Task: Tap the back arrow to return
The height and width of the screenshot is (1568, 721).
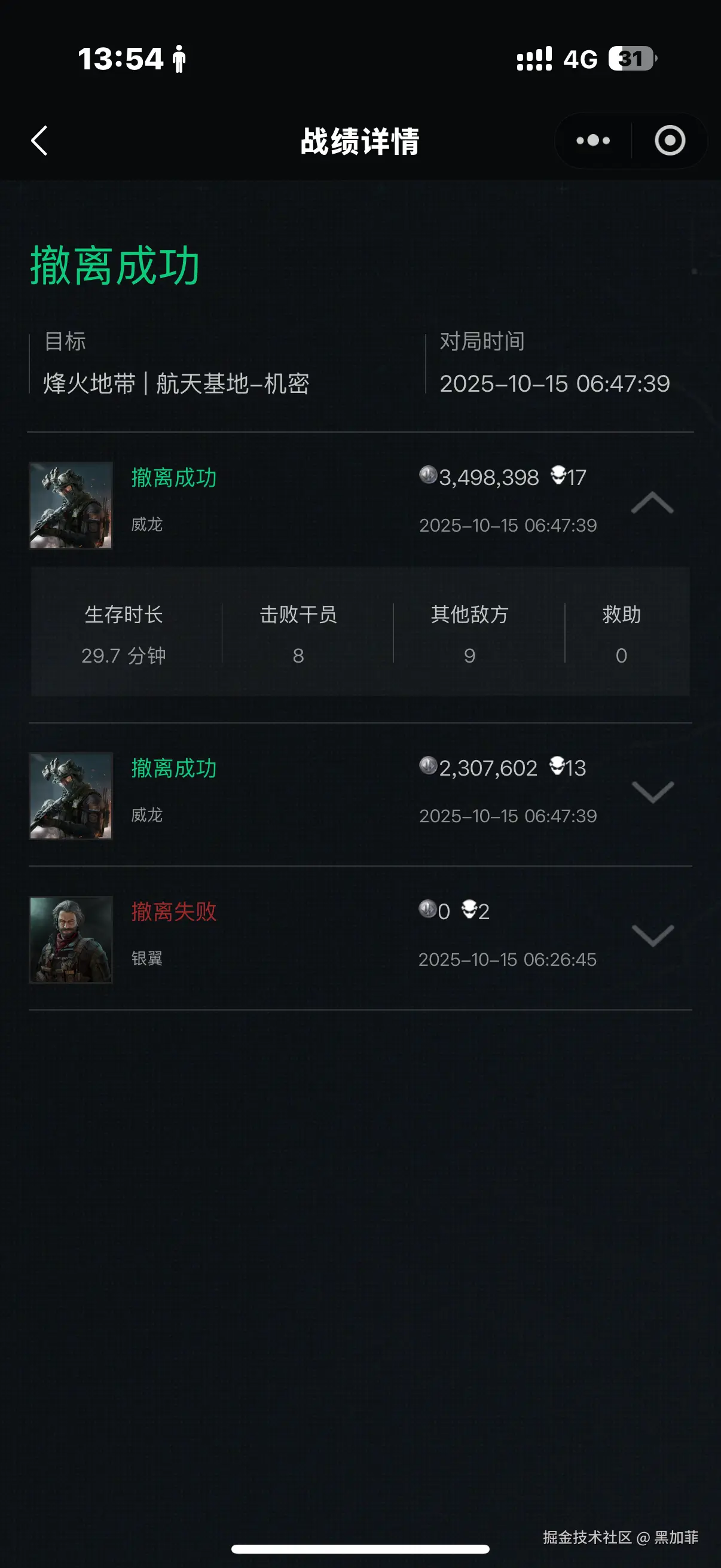Action: (39, 141)
